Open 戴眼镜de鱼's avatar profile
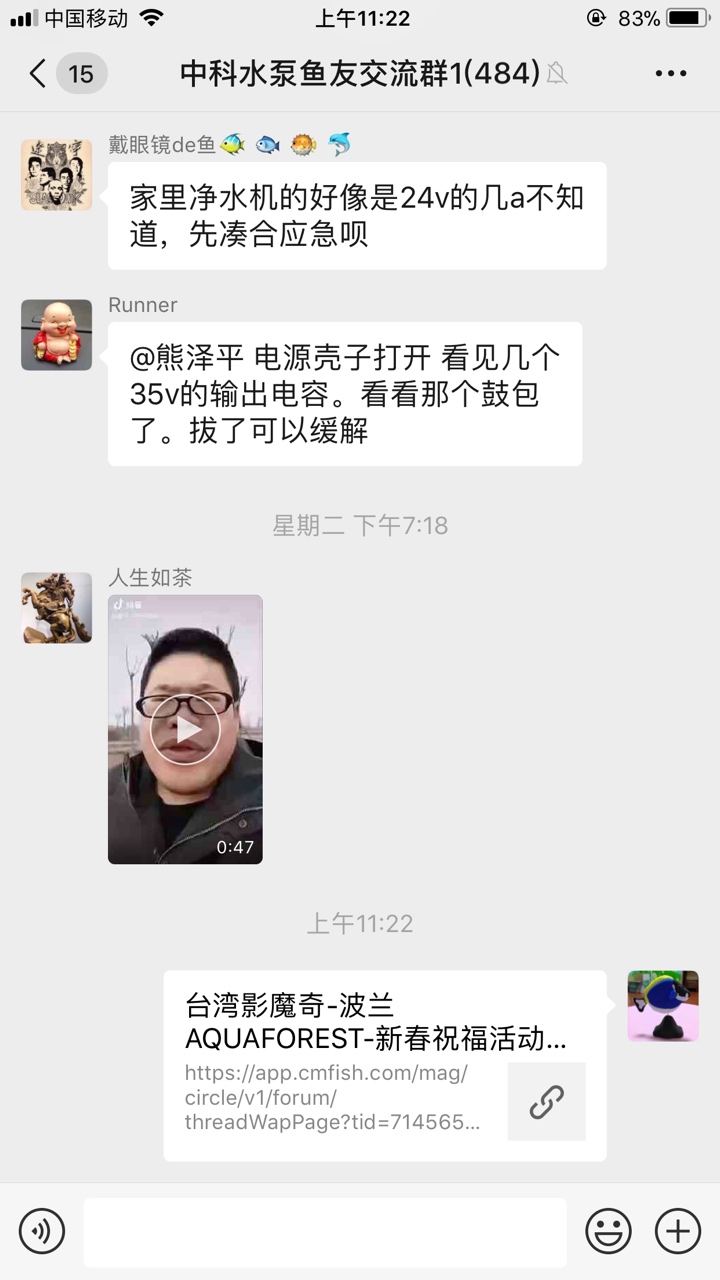This screenshot has height=1280, width=720. [x=56, y=175]
